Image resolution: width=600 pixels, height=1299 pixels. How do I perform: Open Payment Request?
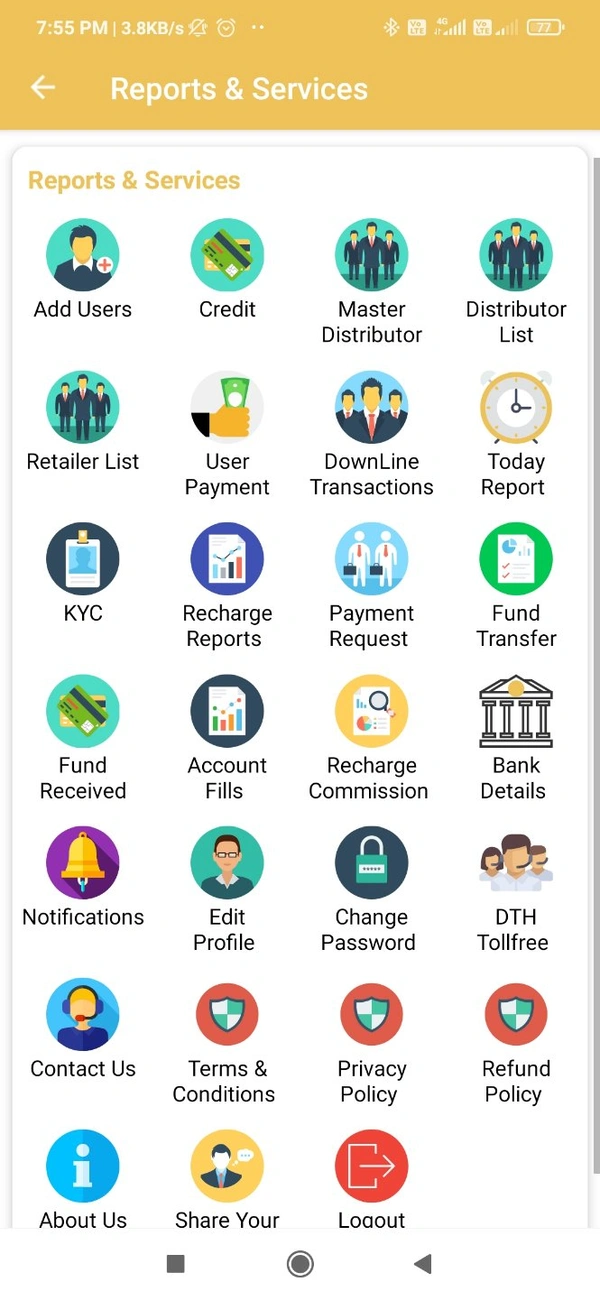pyautogui.click(x=371, y=560)
